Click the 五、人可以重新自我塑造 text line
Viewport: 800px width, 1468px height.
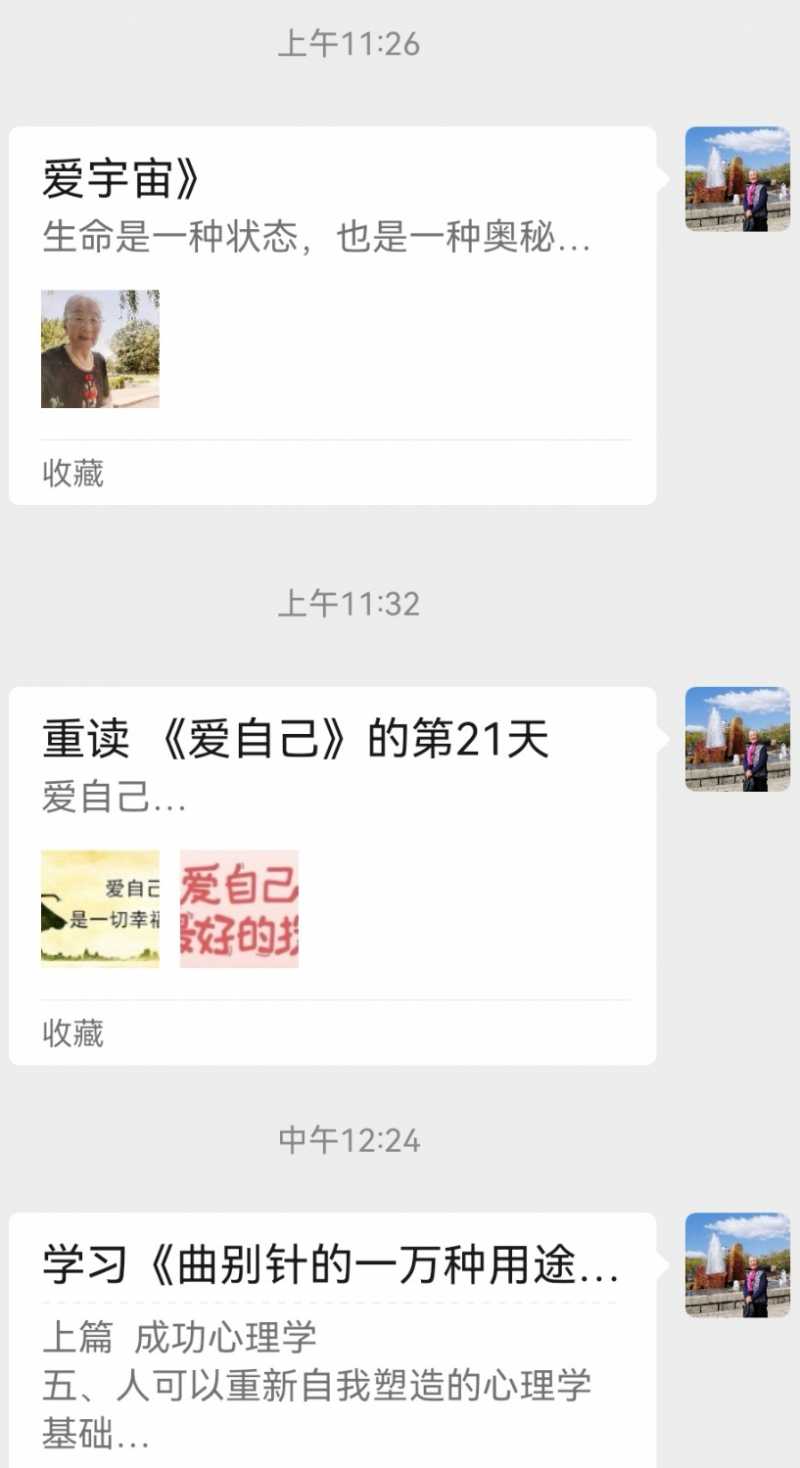coord(316,1385)
